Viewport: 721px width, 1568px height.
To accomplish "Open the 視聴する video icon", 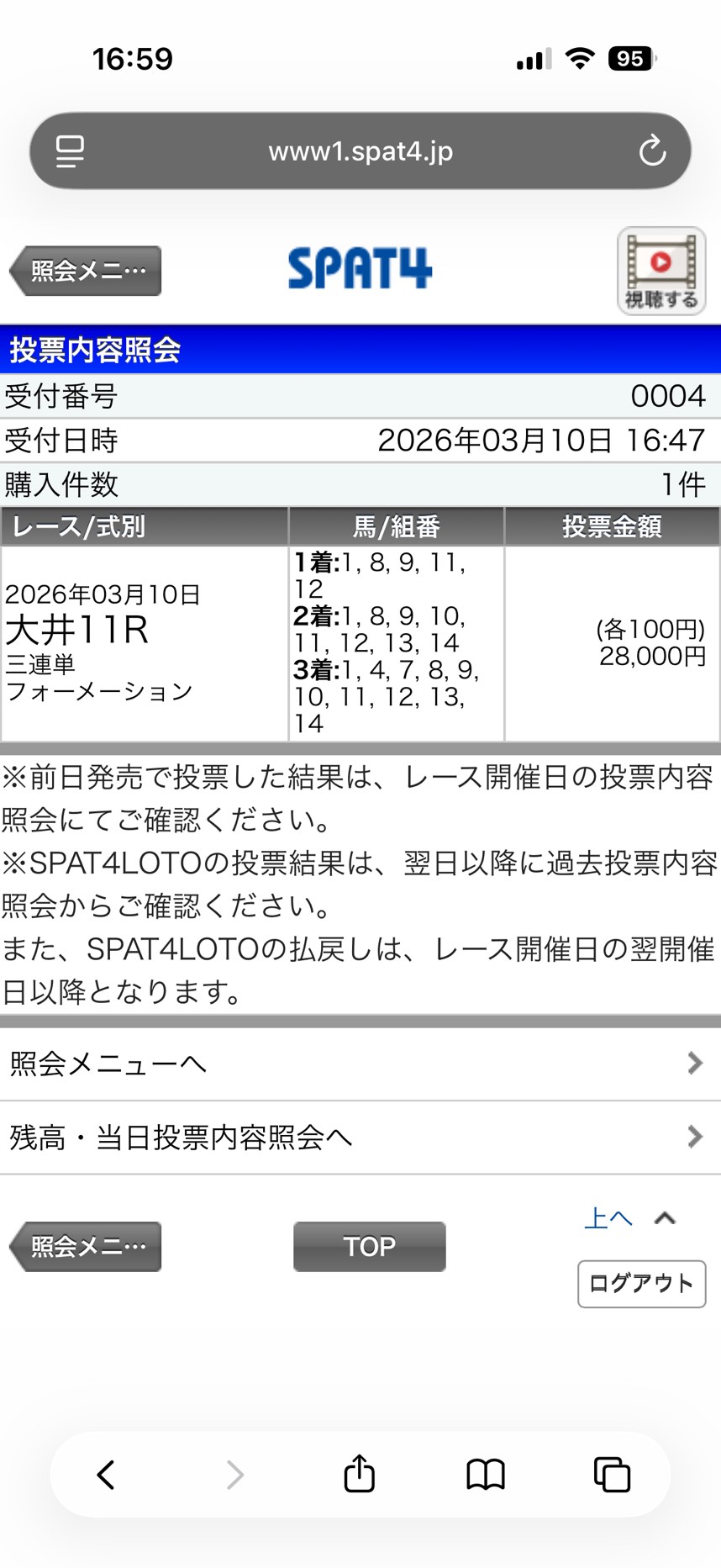I will (660, 271).
